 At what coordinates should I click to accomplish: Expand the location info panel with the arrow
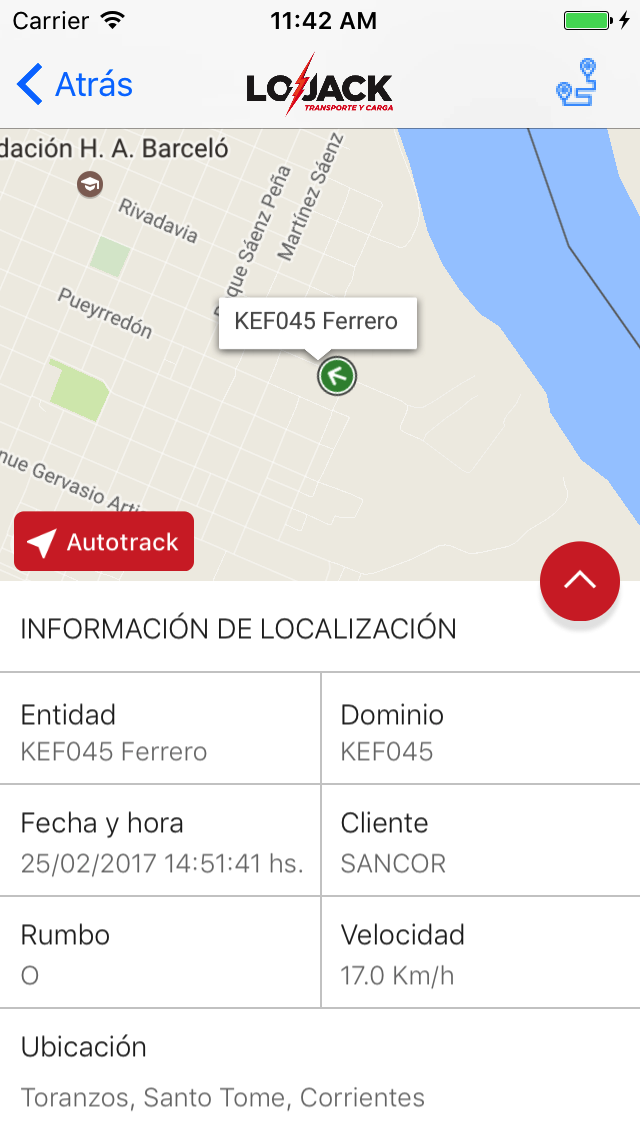pos(580,581)
